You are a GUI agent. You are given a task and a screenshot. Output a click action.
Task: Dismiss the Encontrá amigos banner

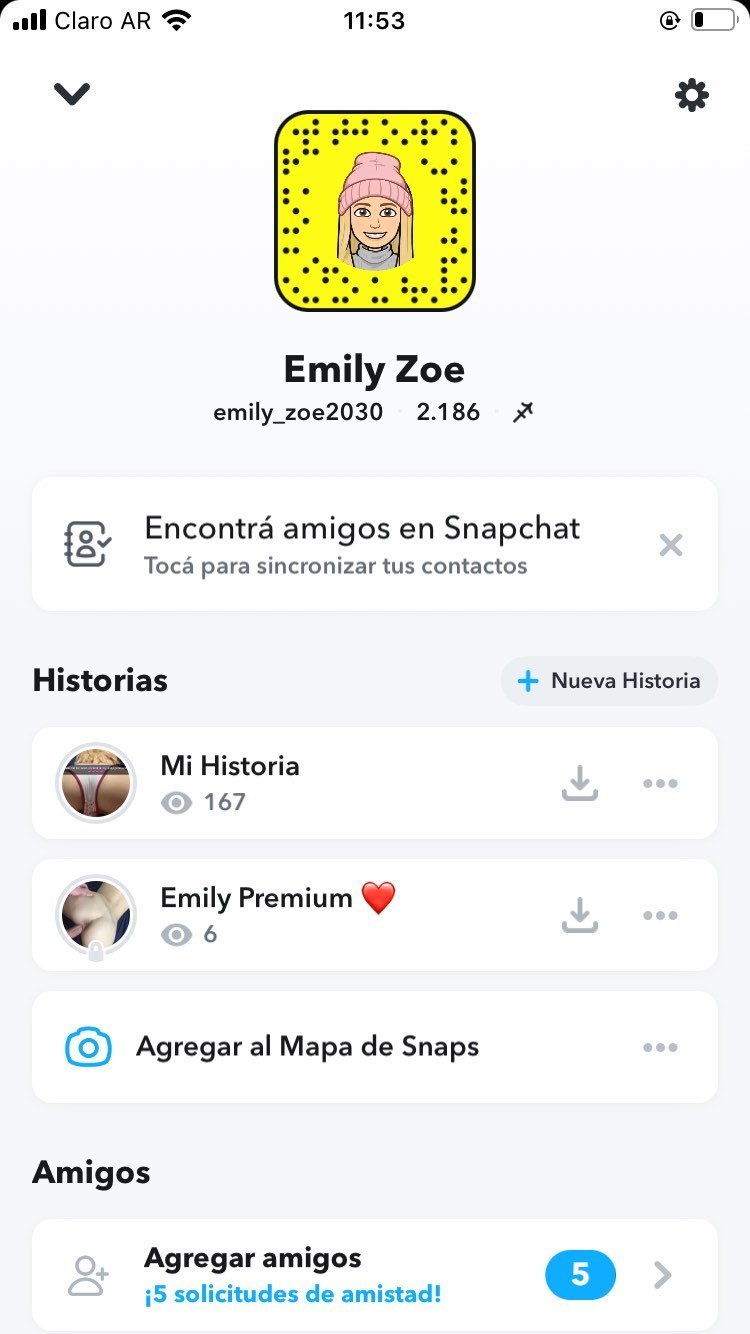[670, 545]
